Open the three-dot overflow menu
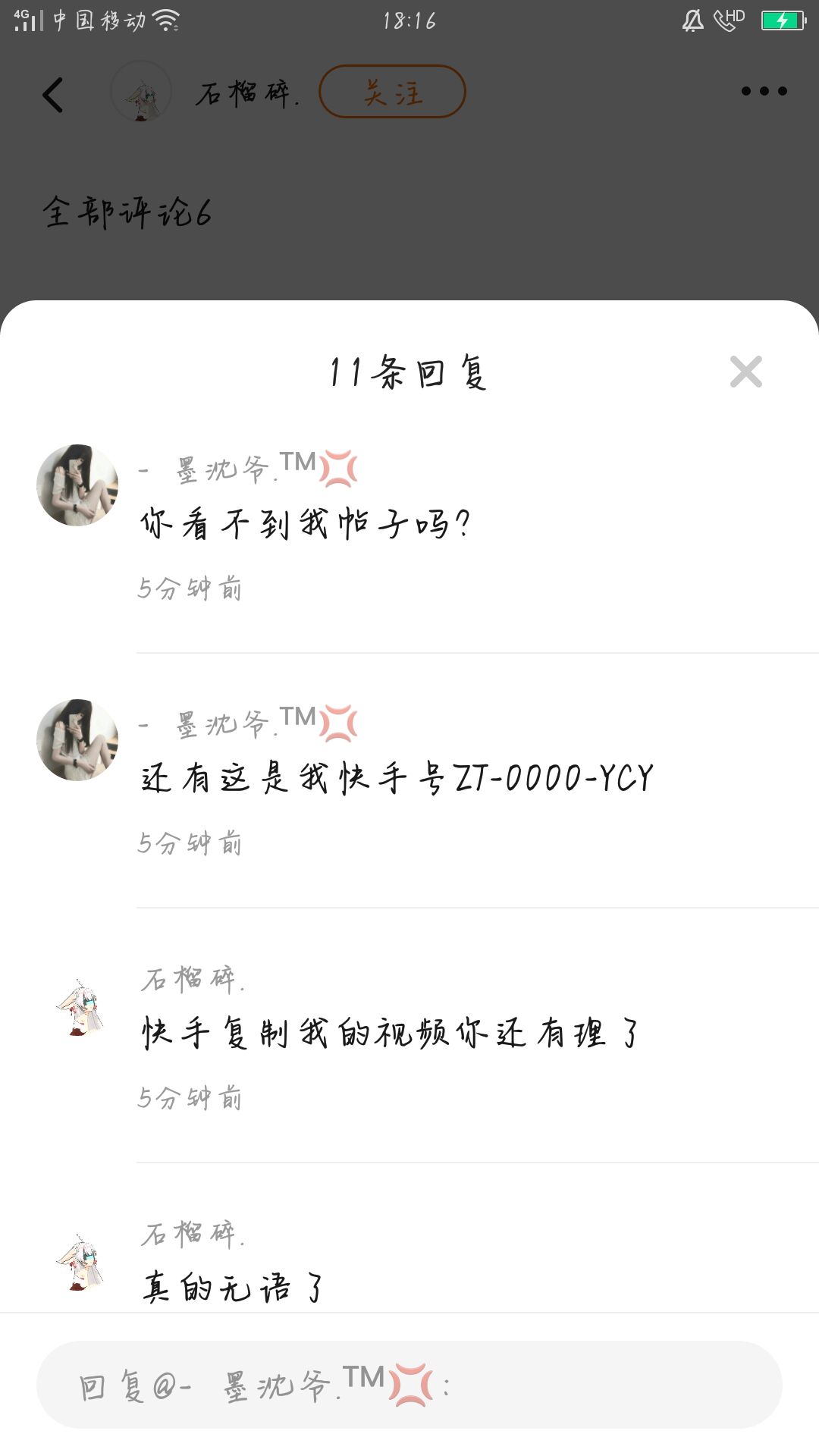 (764, 92)
